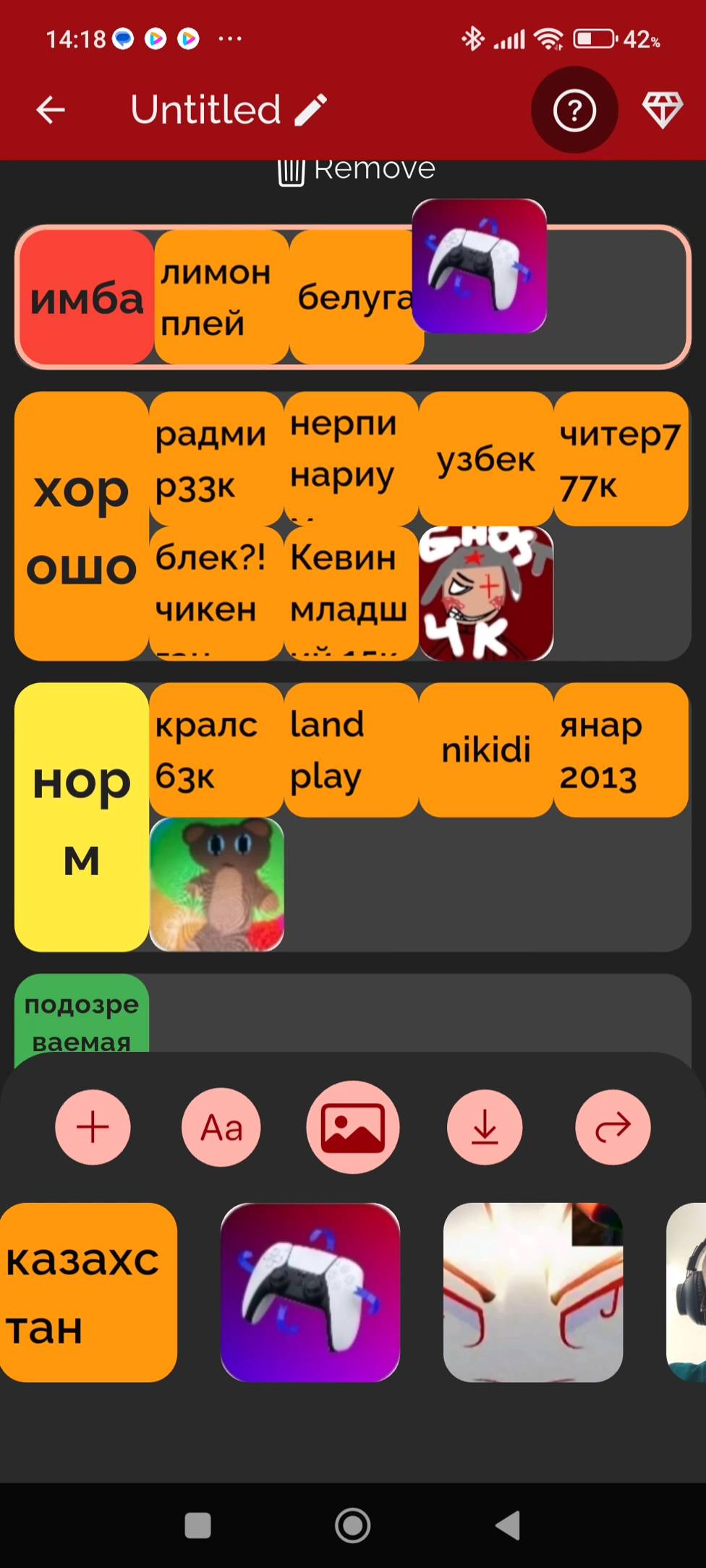Select the nikidi item
The image size is (706, 1568).
pyautogui.click(x=485, y=750)
